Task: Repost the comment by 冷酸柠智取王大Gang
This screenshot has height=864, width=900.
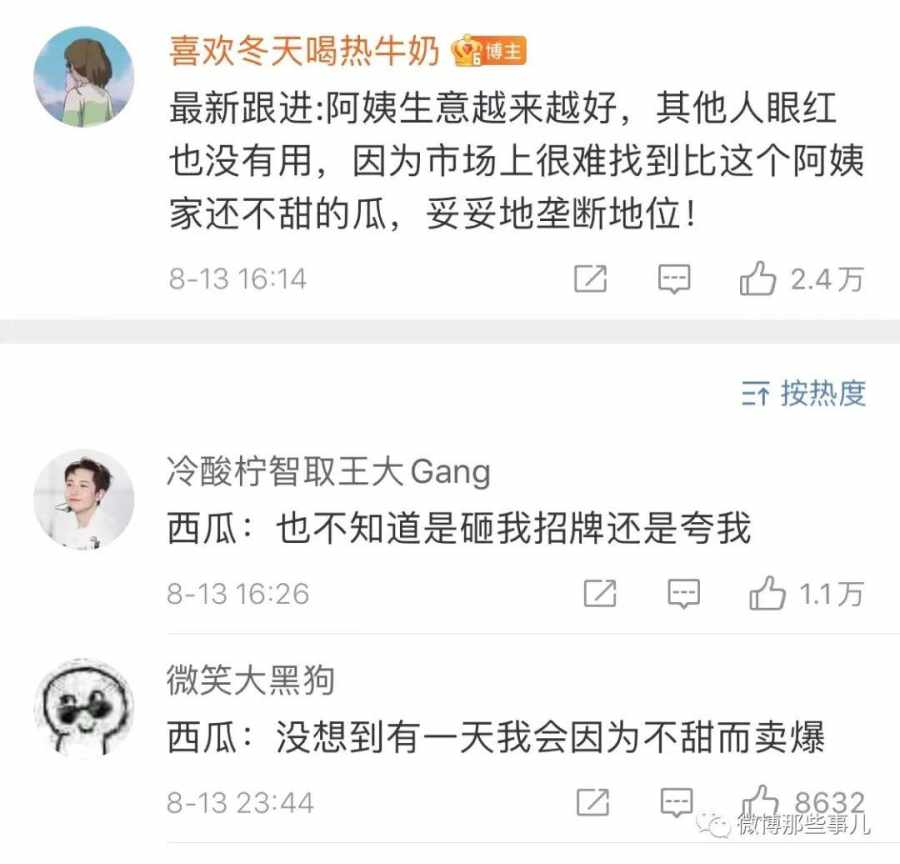Action: [599, 595]
